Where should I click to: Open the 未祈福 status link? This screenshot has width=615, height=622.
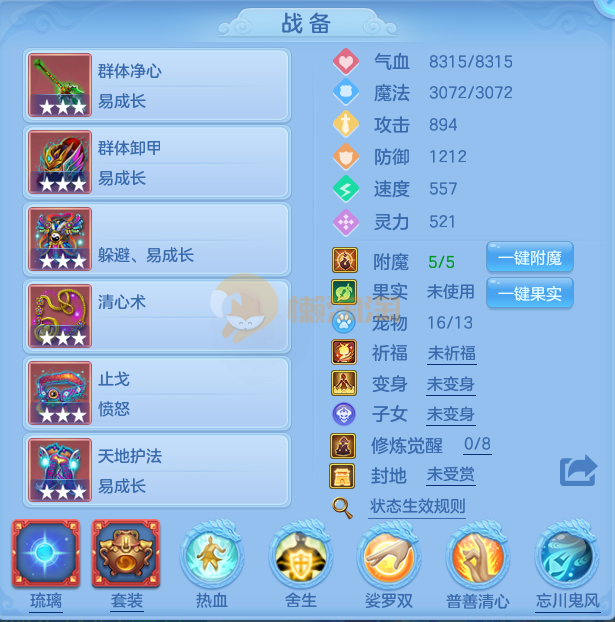451,353
